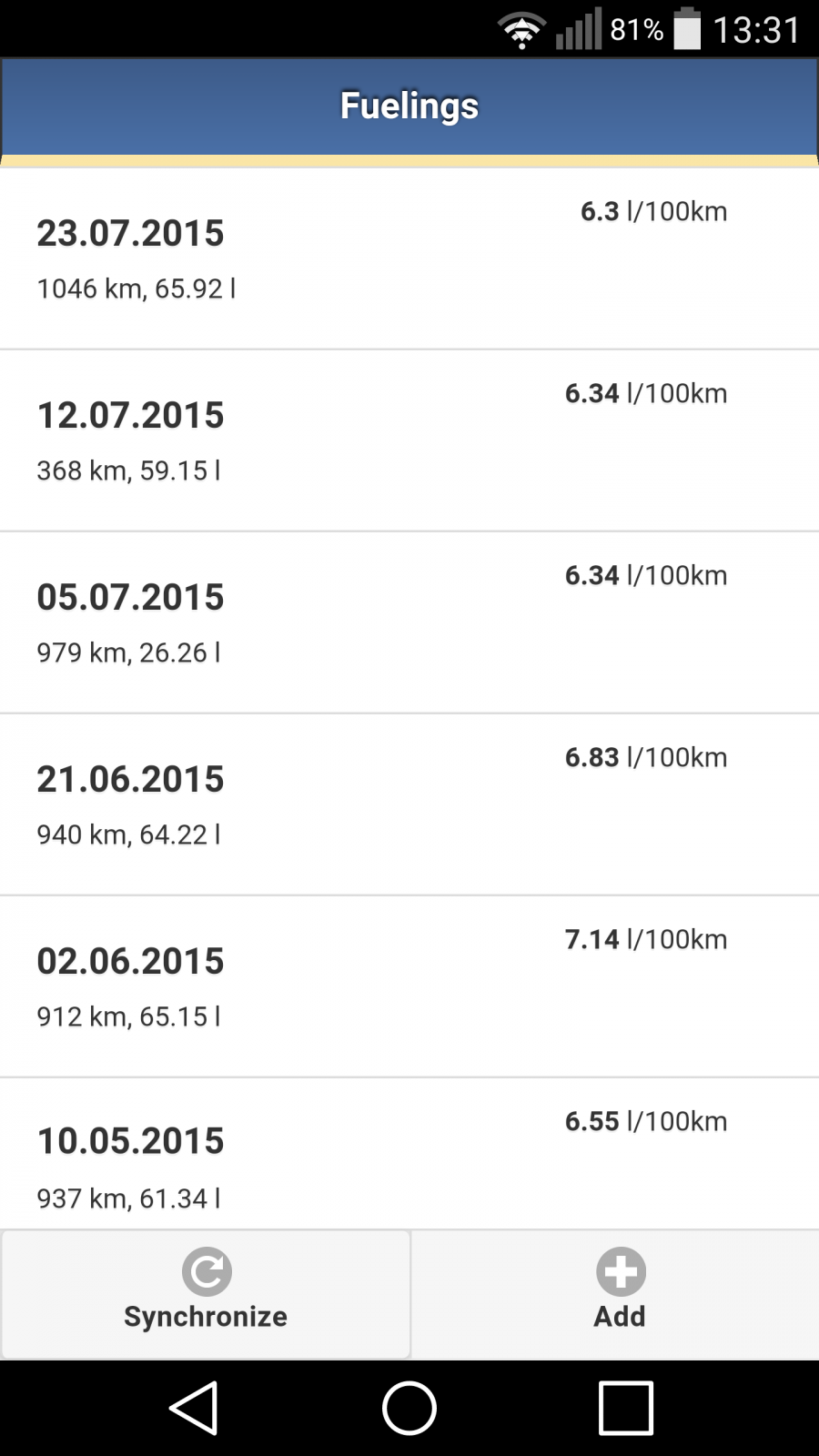Go to the home screen
The height and width of the screenshot is (1456, 819).
coord(409,1408)
